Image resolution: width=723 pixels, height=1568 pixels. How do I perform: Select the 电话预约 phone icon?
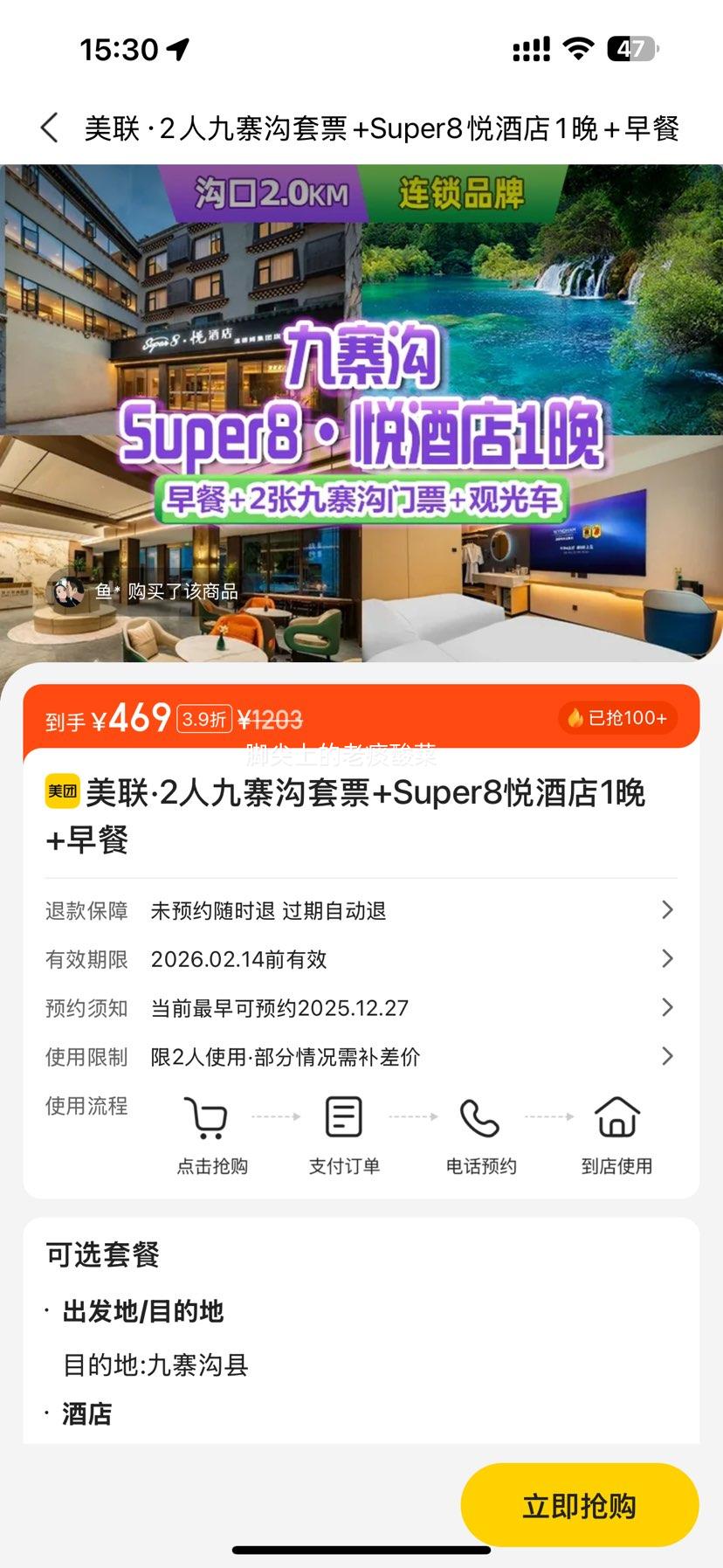[x=480, y=1118]
